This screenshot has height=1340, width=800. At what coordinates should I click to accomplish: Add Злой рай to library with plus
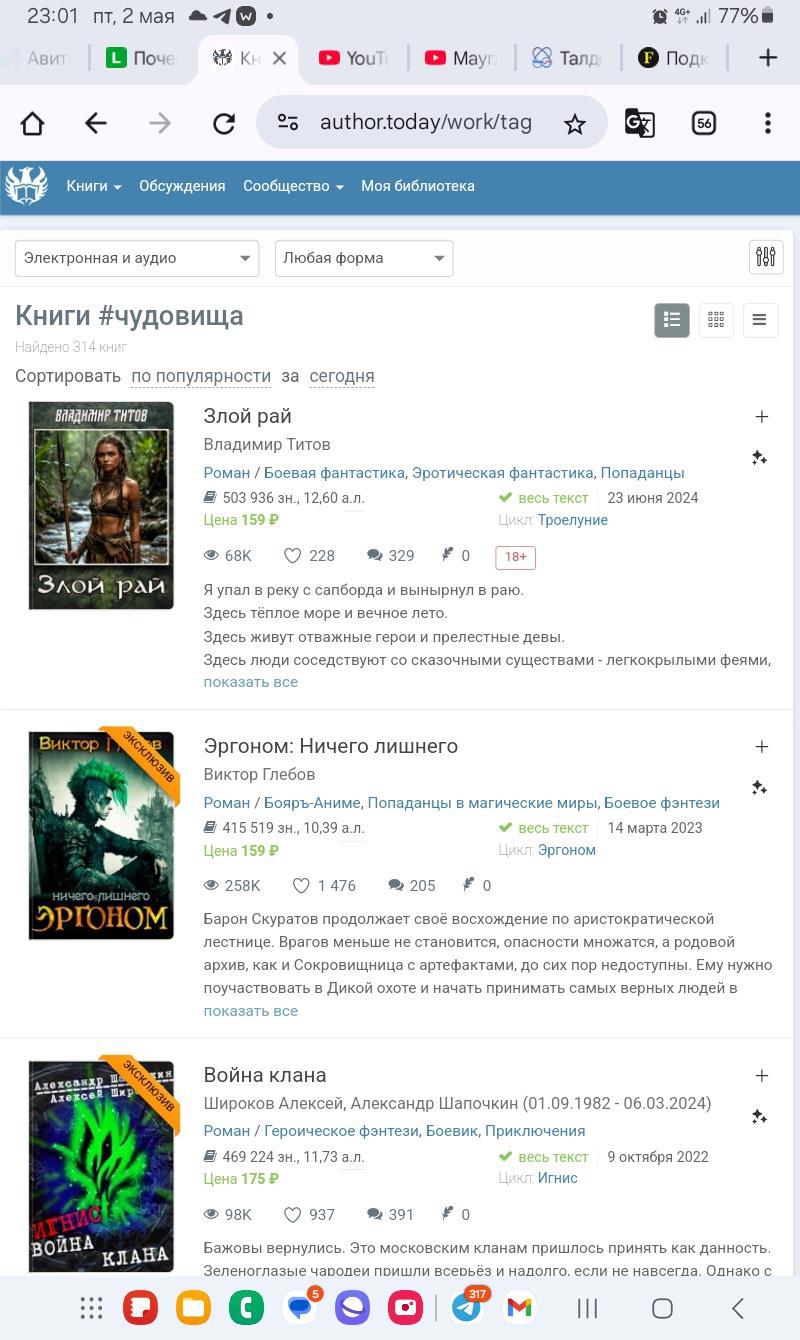click(762, 417)
